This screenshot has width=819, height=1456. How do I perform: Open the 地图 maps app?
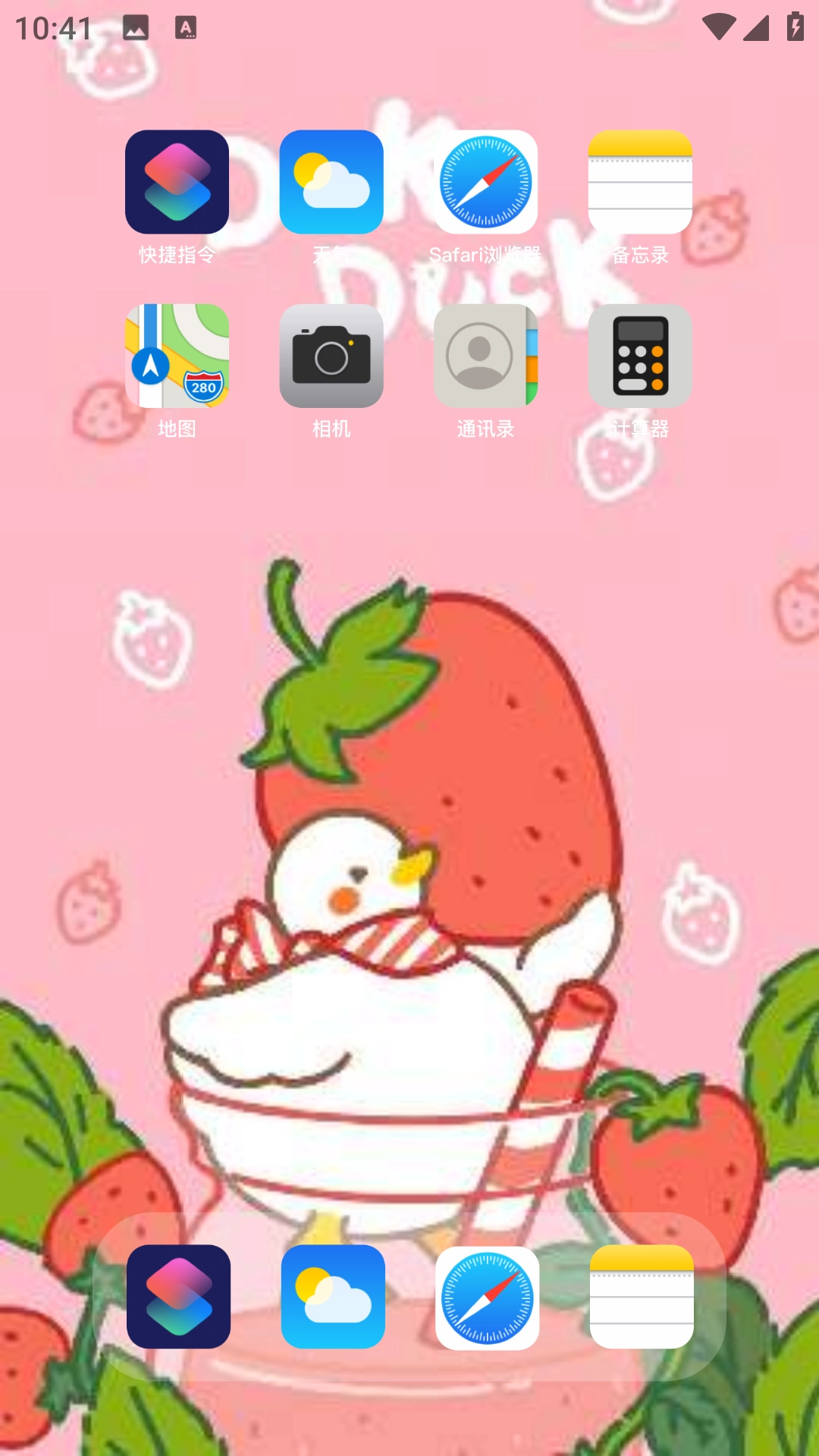(x=177, y=356)
